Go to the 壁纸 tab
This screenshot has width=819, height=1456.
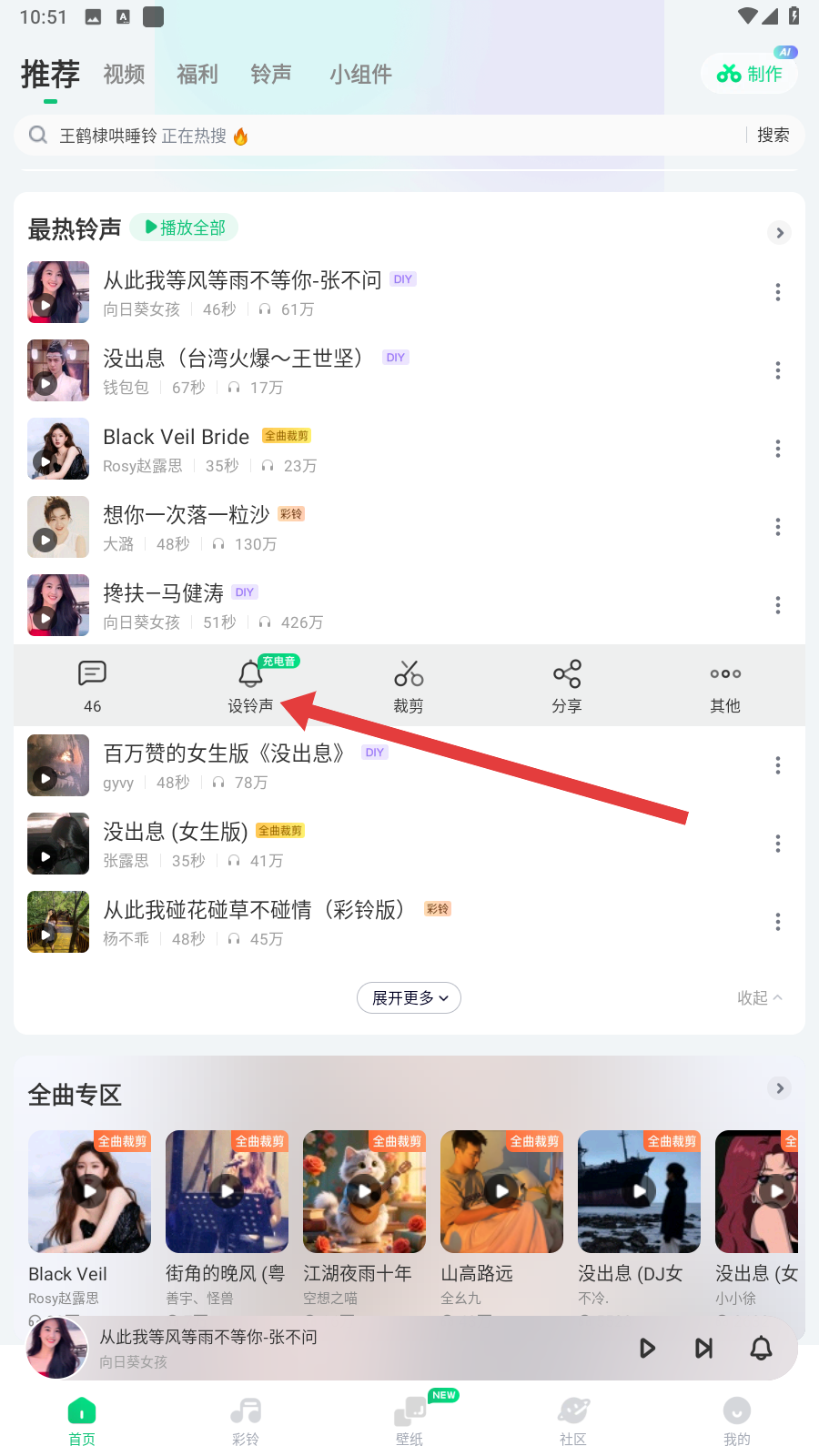[409, 1420]
